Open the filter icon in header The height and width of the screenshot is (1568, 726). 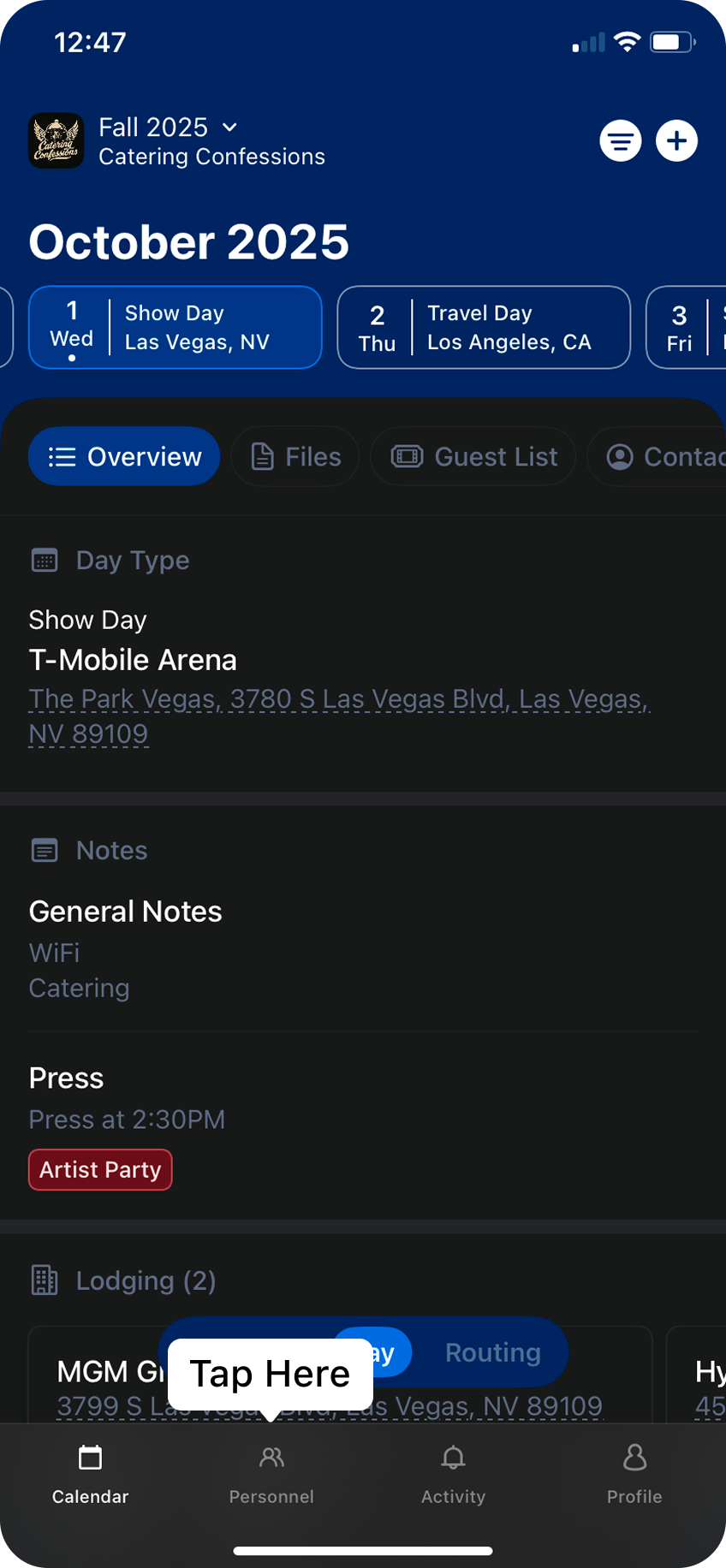click(x=621, y=141)
